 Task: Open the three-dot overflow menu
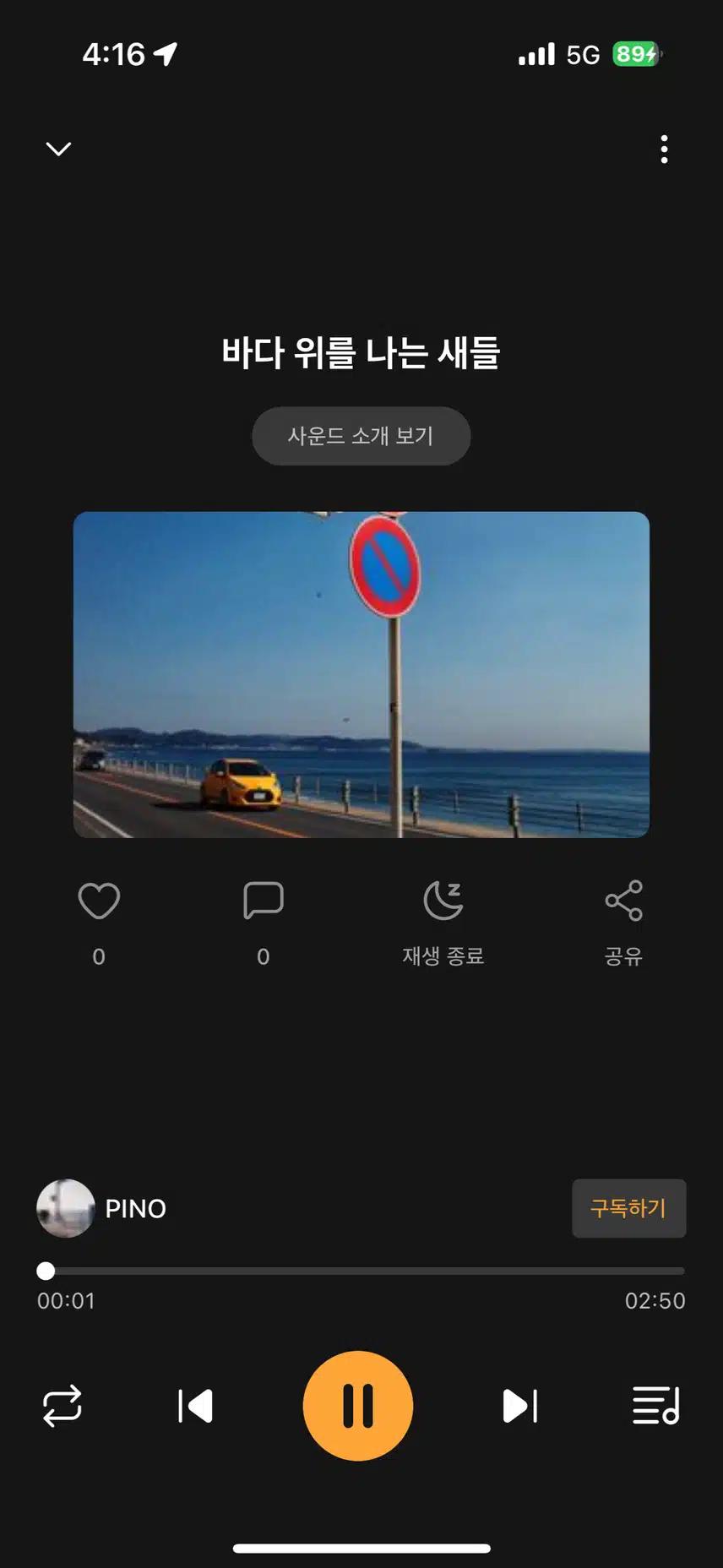coord(664,150)
